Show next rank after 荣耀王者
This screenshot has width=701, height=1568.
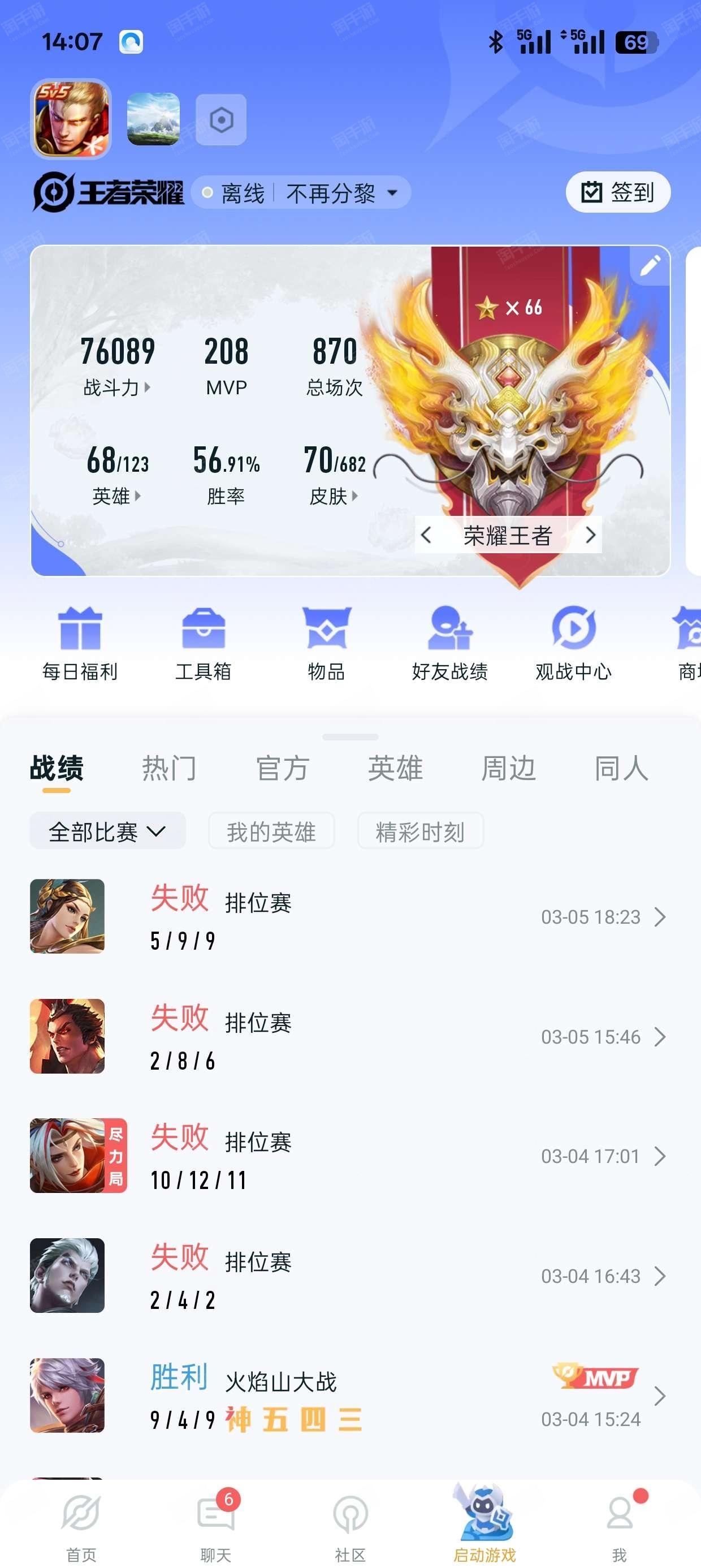pos(590,535)
